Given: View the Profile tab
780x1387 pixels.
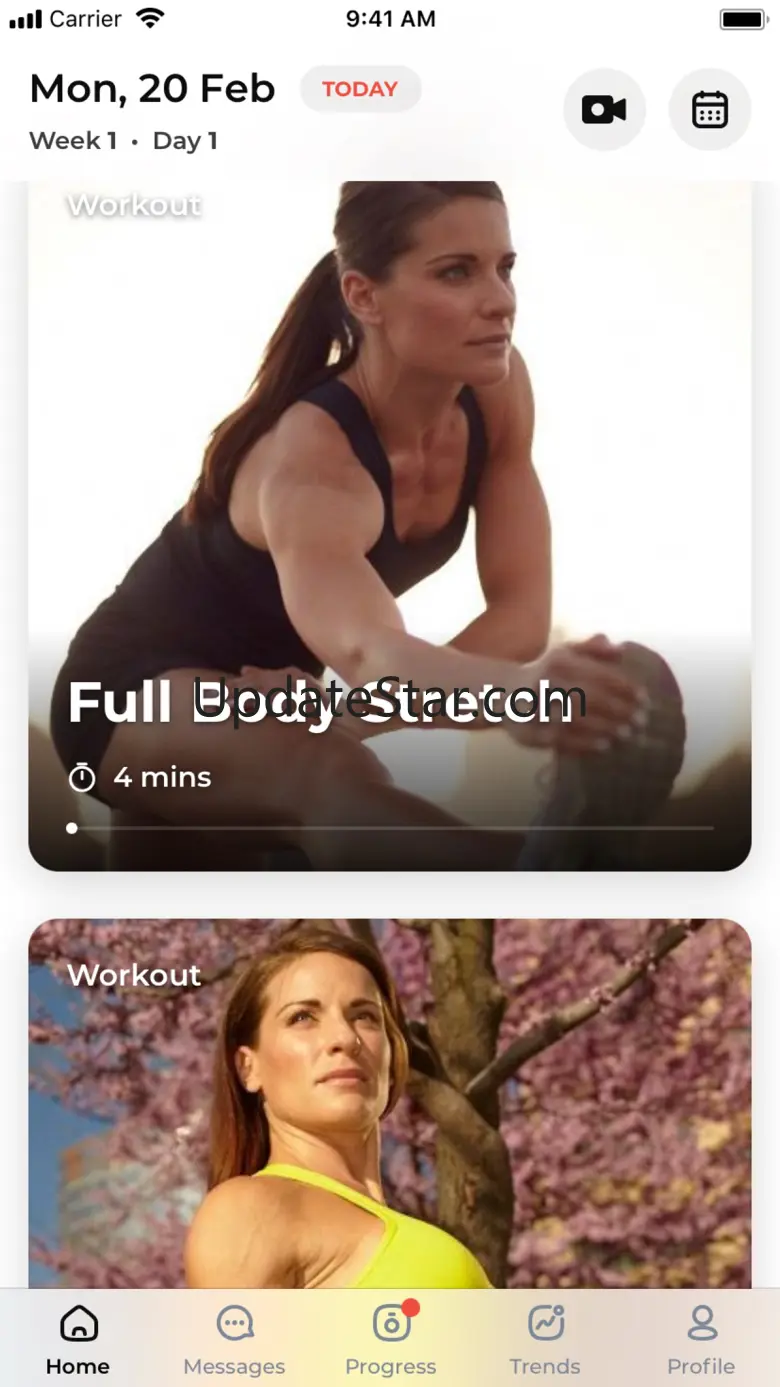Looking at the screenshot, I should pos(701,1340).
